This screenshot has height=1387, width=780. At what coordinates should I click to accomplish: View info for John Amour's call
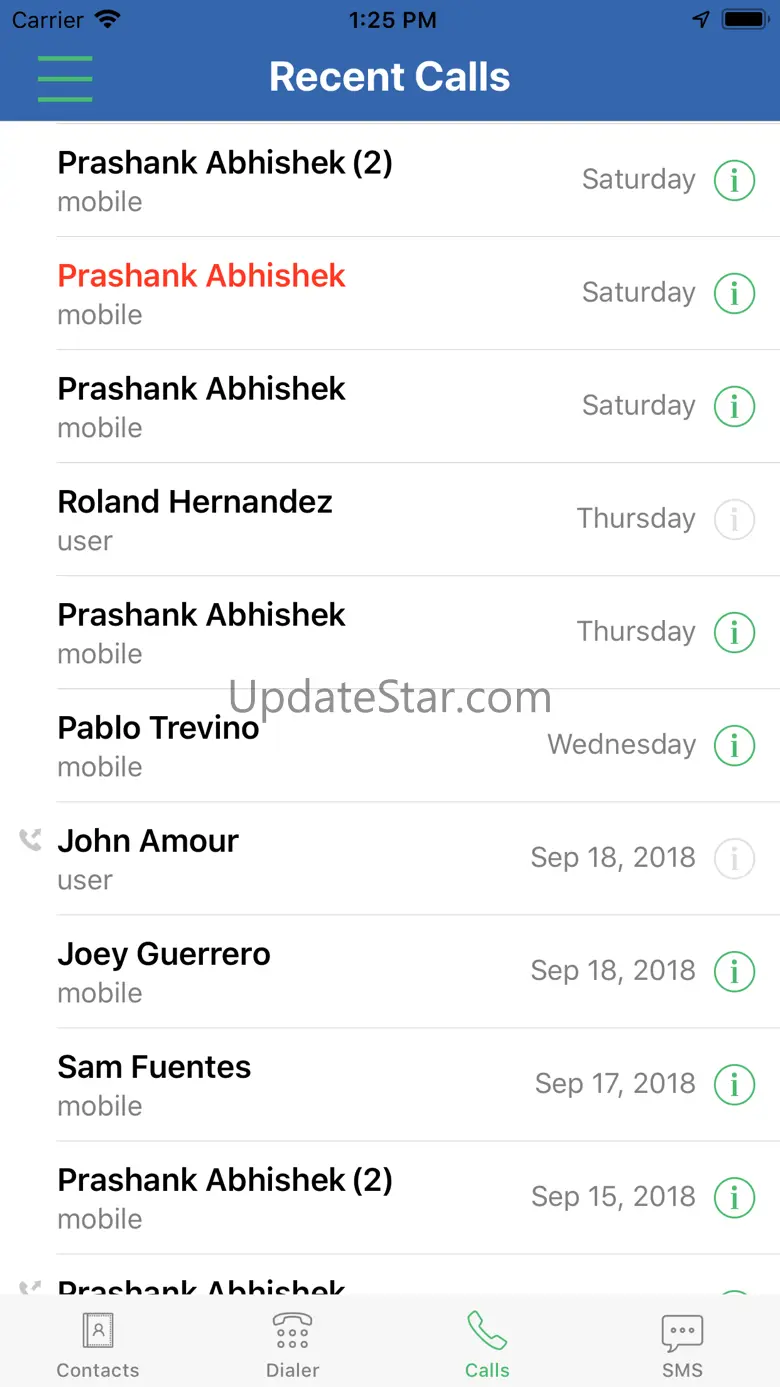(x=734, y=858)
